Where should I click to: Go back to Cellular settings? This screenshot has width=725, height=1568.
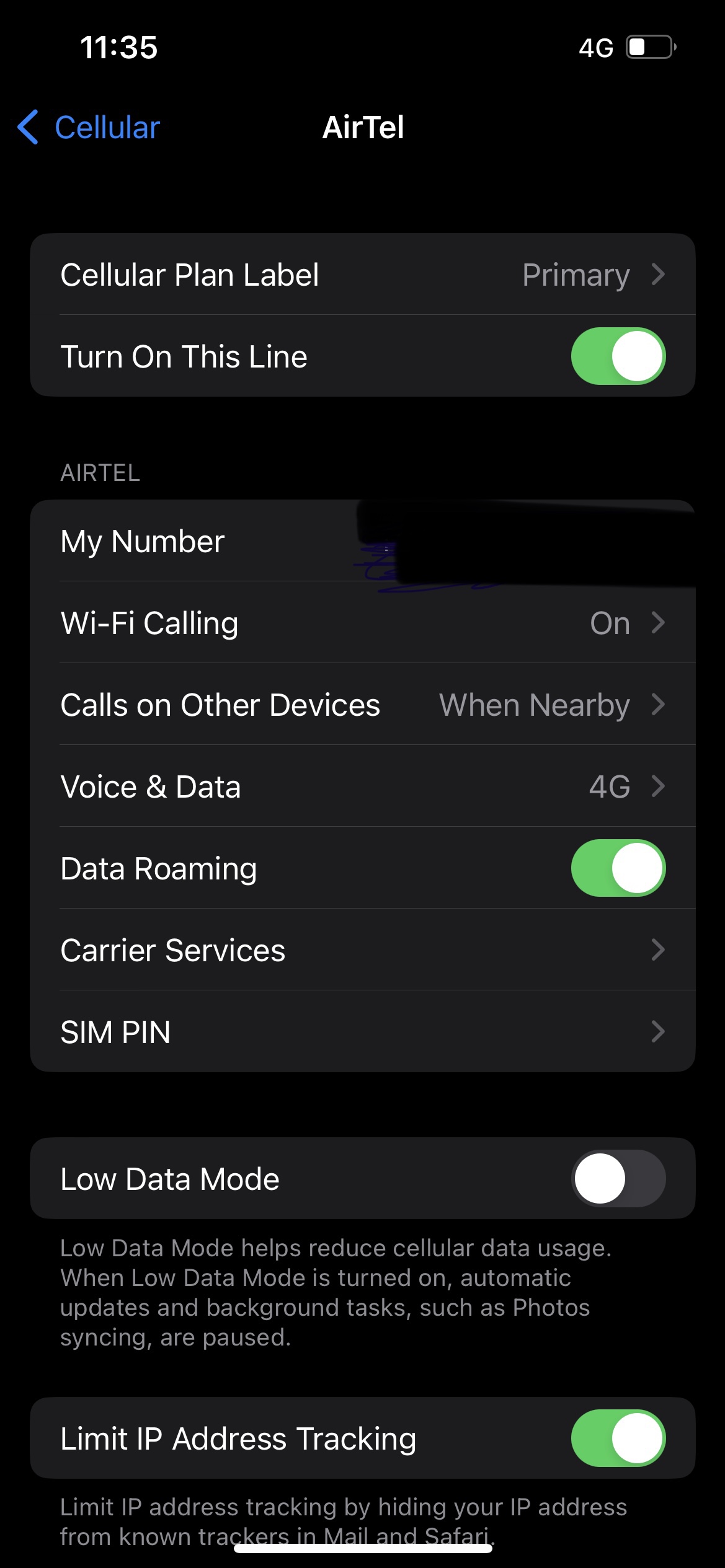tap(90, 128)
